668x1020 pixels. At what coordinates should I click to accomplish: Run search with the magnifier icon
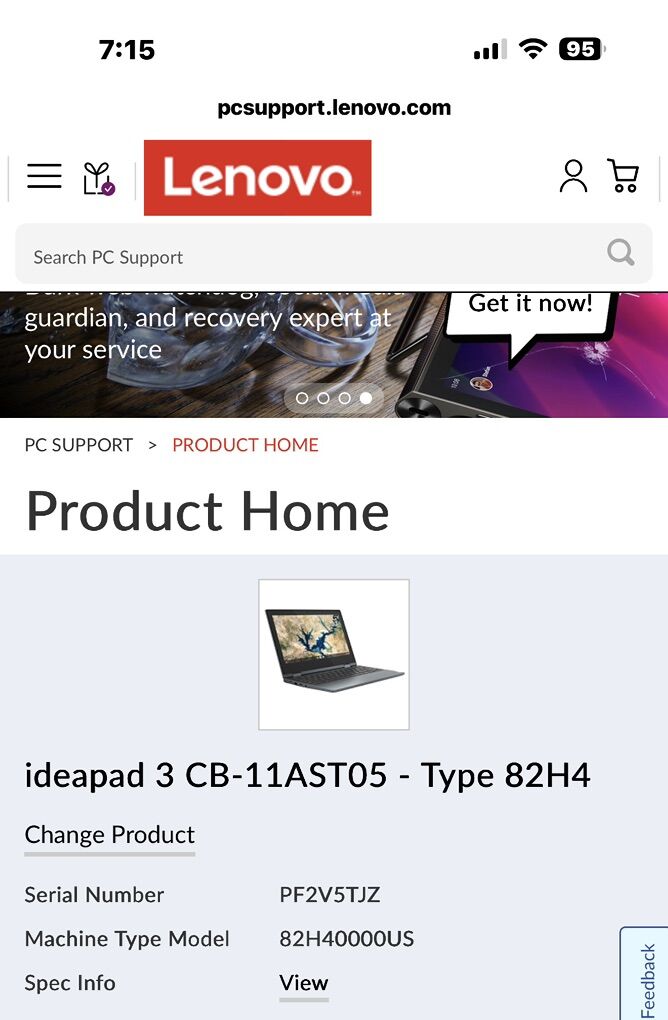pos(621,253)
